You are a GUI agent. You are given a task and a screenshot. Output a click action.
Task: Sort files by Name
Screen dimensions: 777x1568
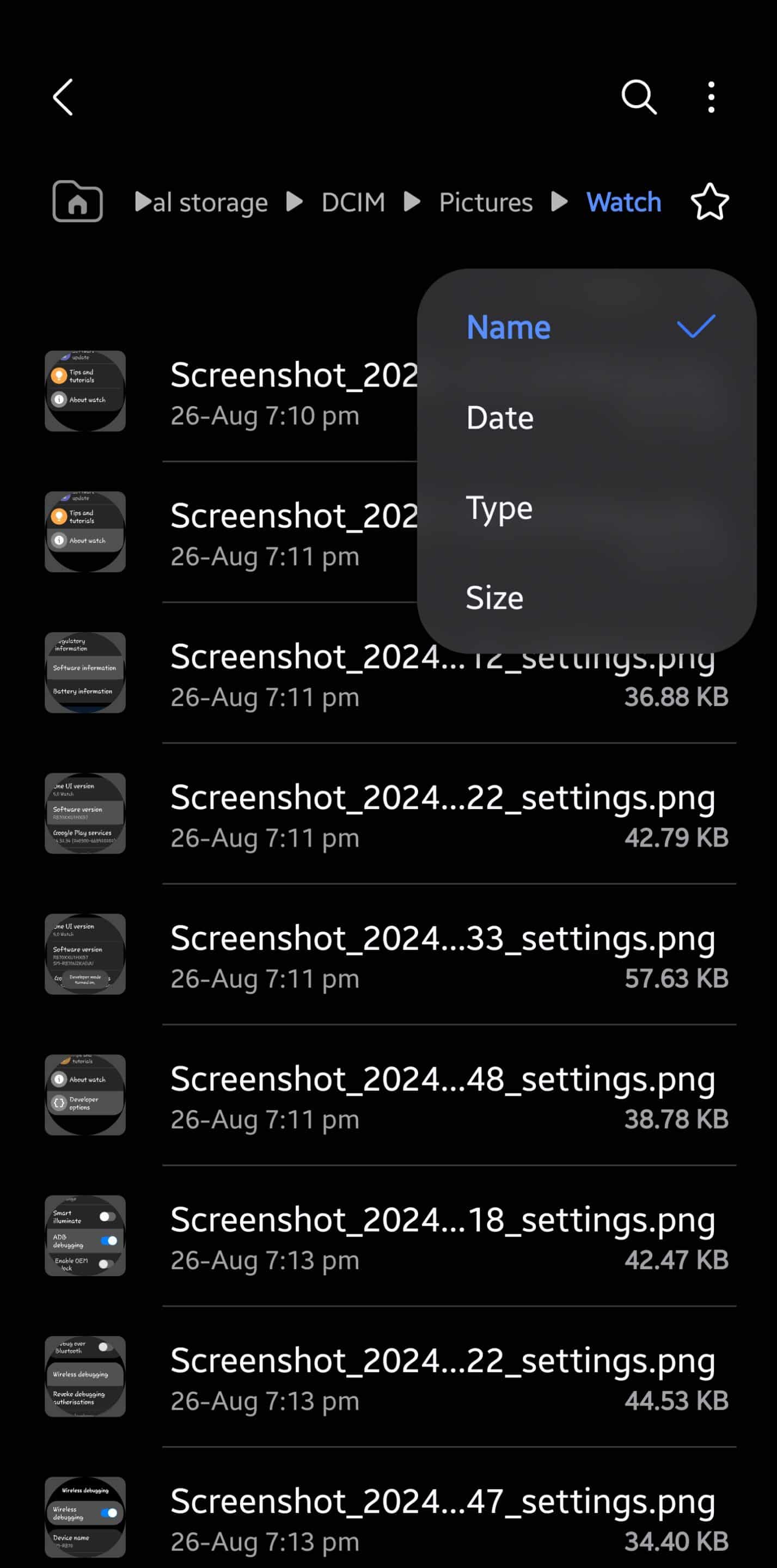[x=586, y=327]
